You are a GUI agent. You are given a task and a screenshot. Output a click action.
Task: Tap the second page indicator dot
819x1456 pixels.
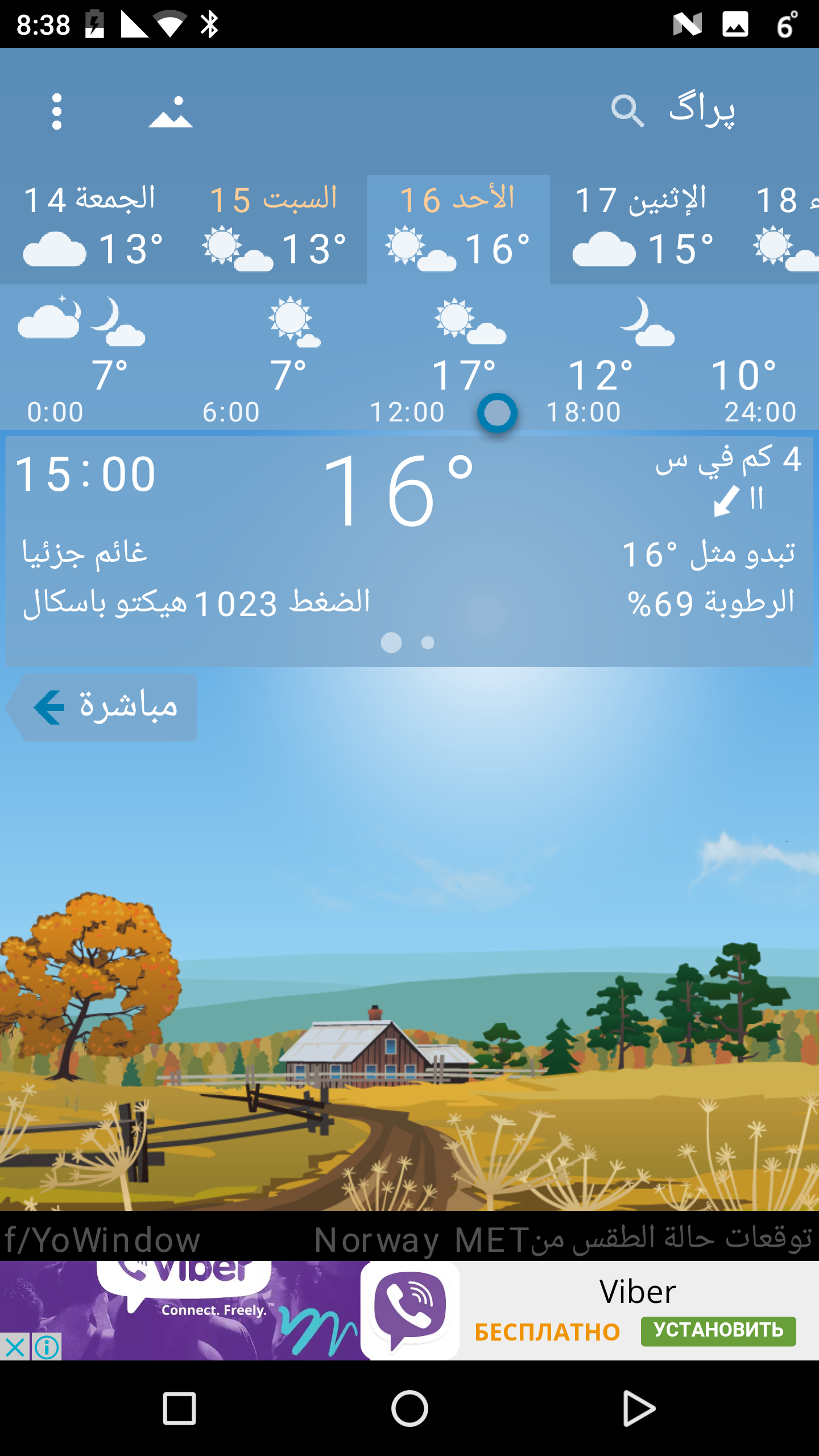[x=428, y=643]
